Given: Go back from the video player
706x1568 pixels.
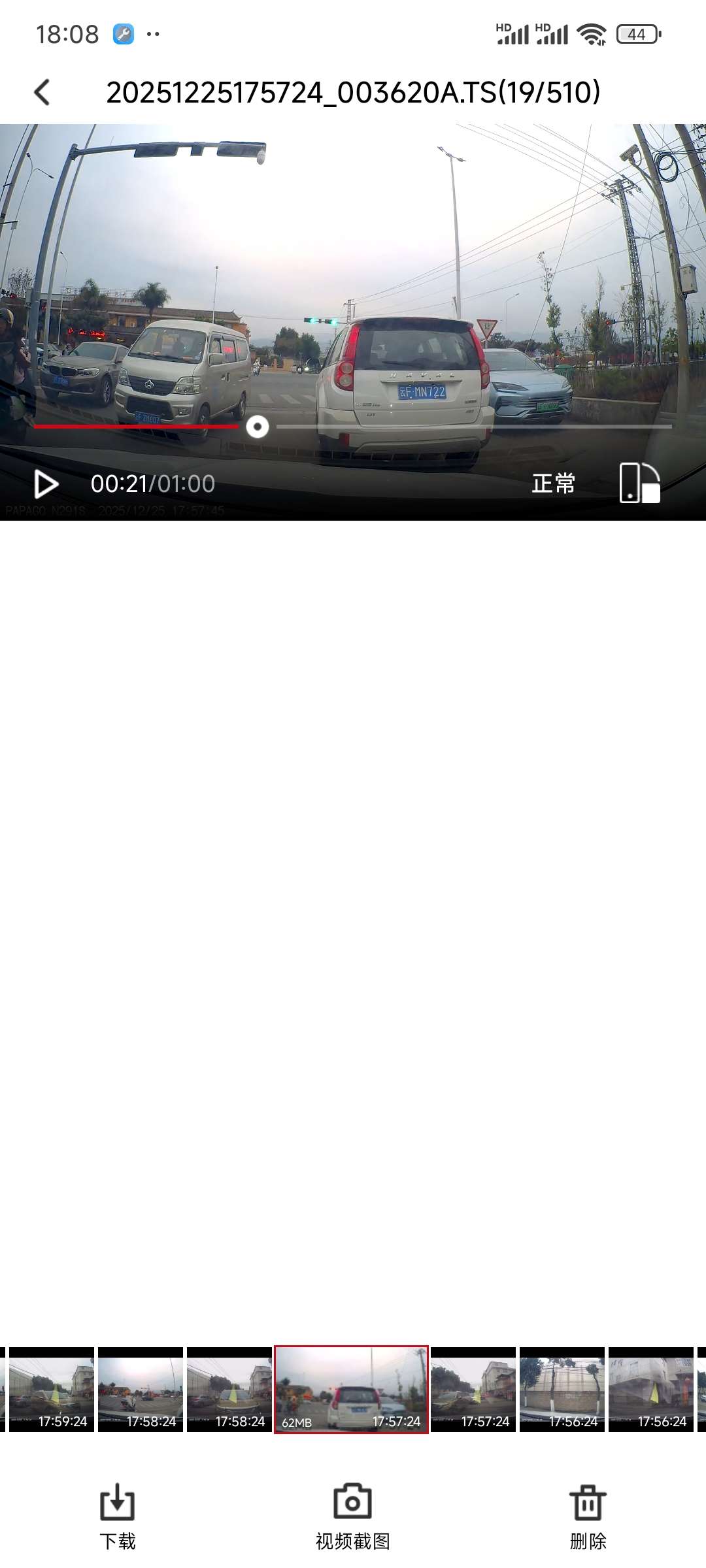Looking at the screenshot, I should click(42, 92).
